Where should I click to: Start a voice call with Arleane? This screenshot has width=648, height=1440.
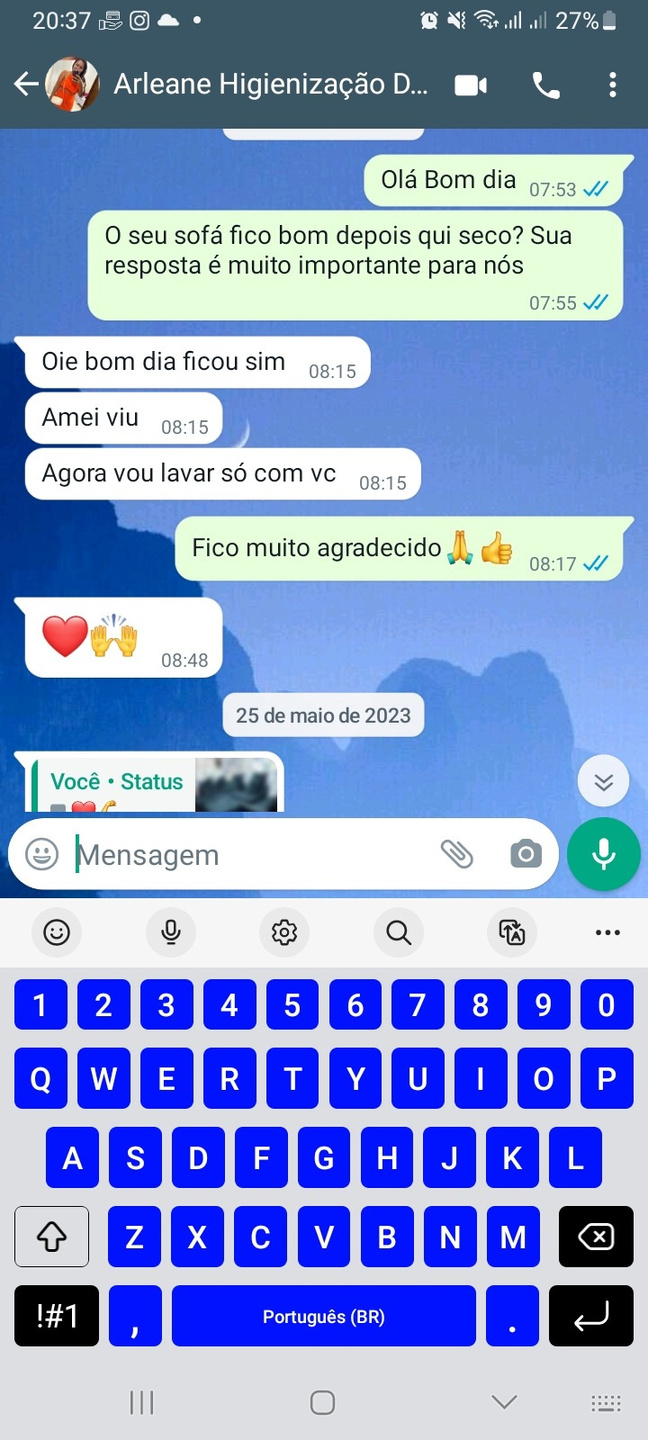click(x=546, y=85)
